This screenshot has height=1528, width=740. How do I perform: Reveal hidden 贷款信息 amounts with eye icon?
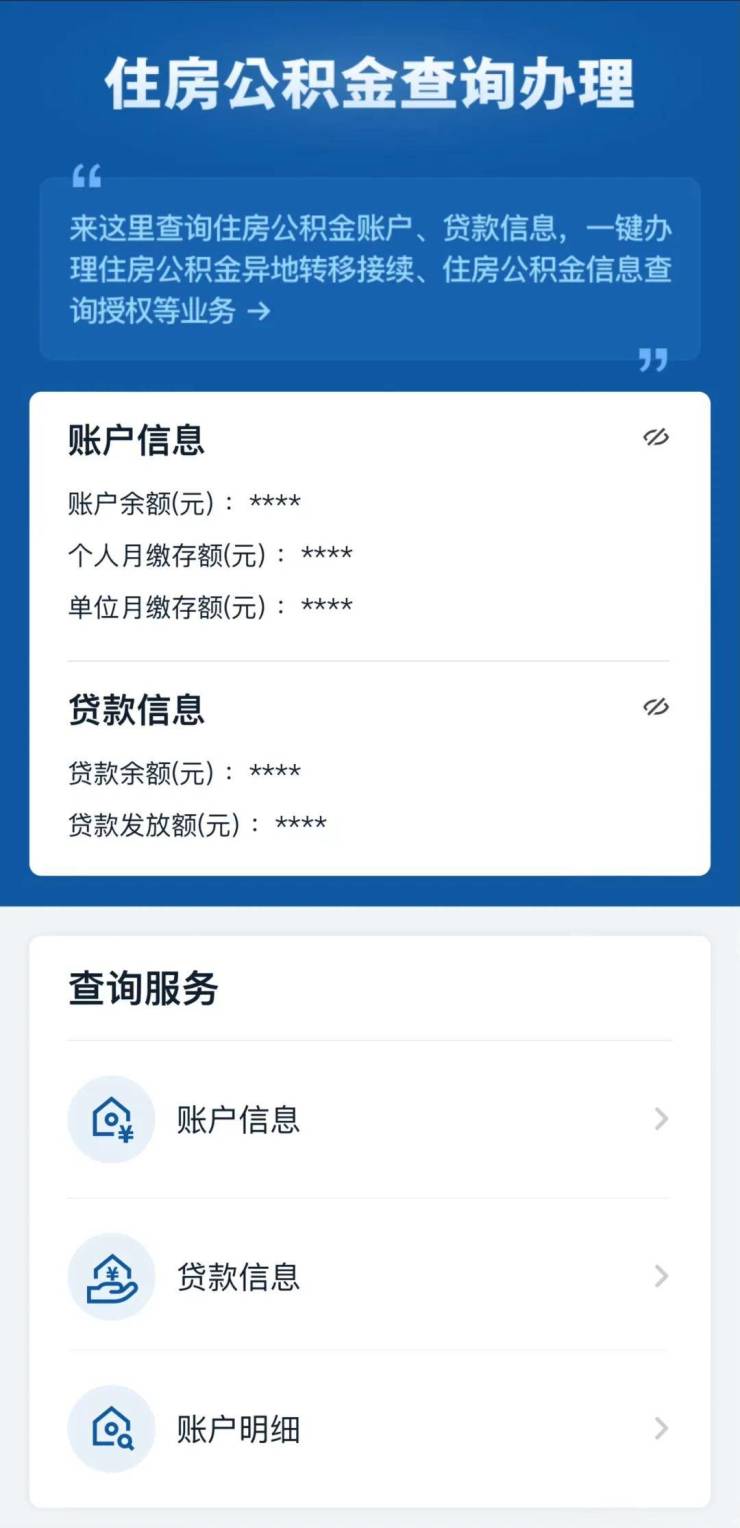tap(655, 707)
